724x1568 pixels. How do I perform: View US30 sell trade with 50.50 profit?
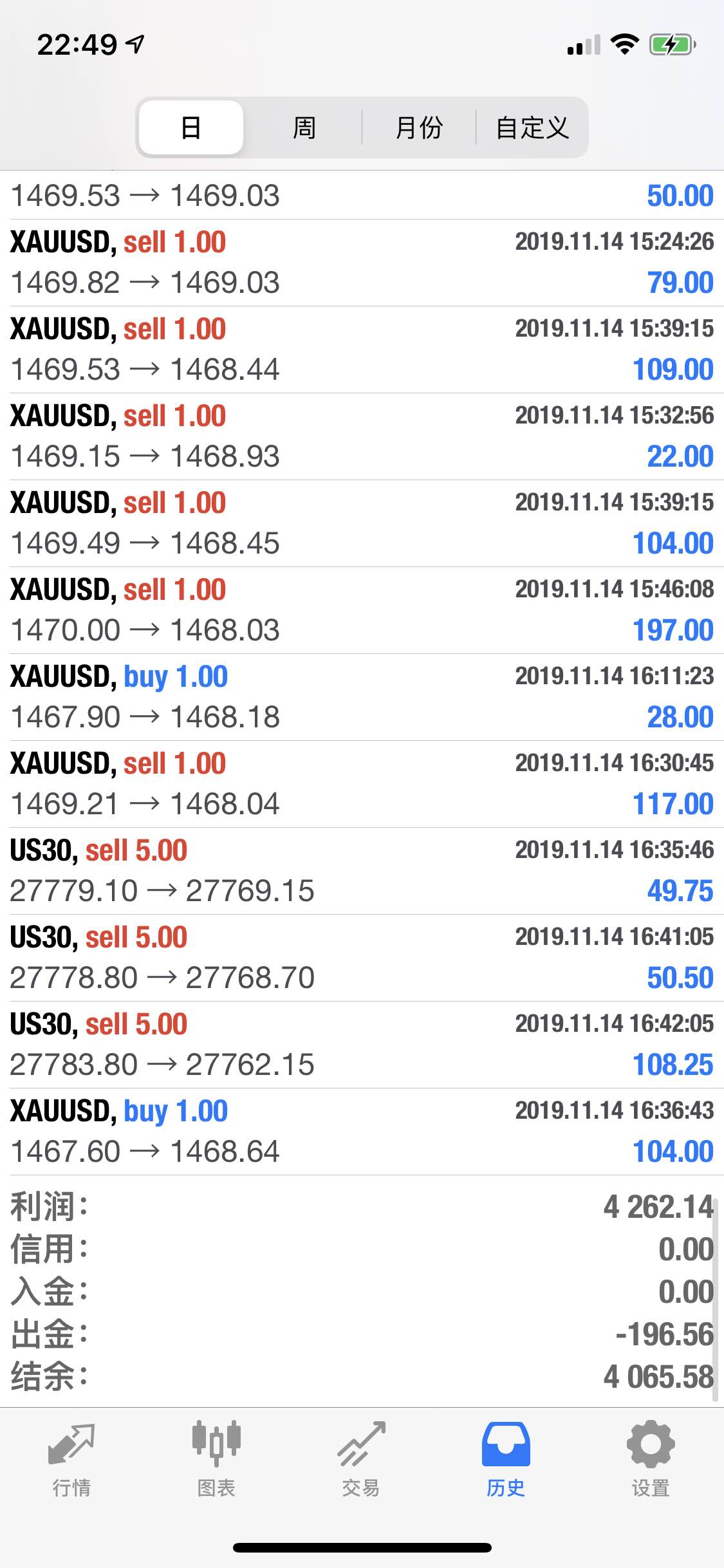coord(362,958)
